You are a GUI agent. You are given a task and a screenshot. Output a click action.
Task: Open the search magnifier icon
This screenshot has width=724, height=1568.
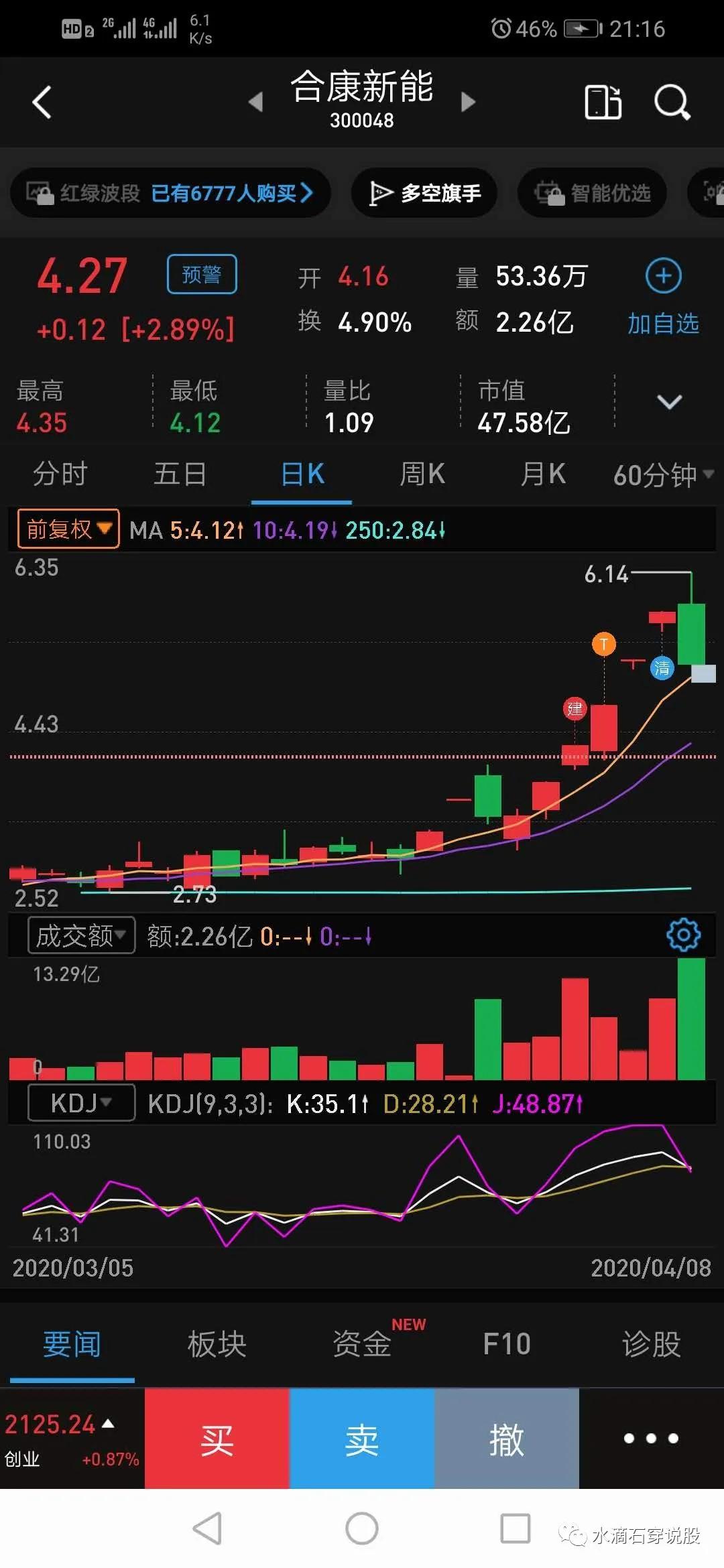pos(671,103)
